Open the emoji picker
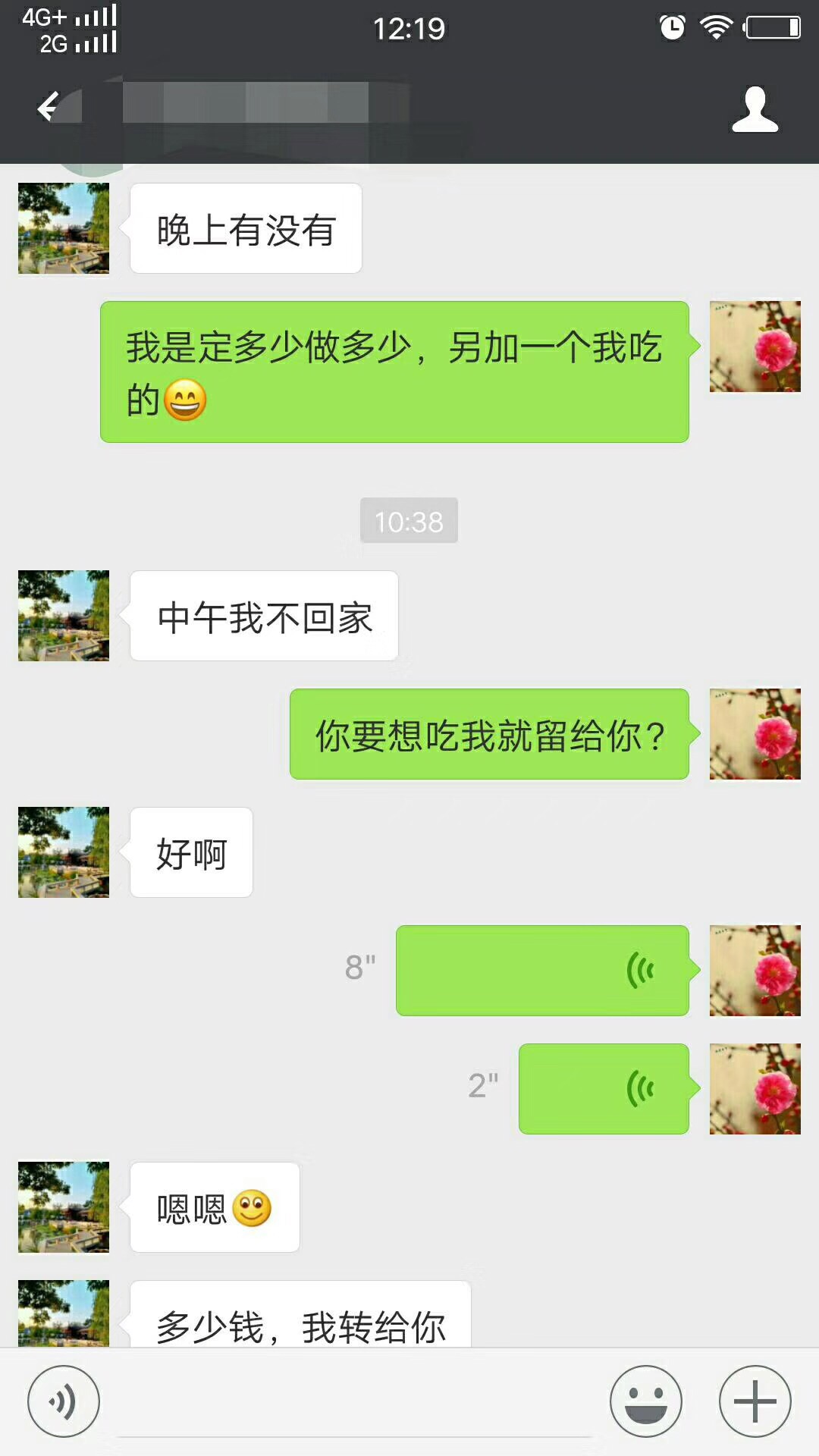 [646, 1401]
